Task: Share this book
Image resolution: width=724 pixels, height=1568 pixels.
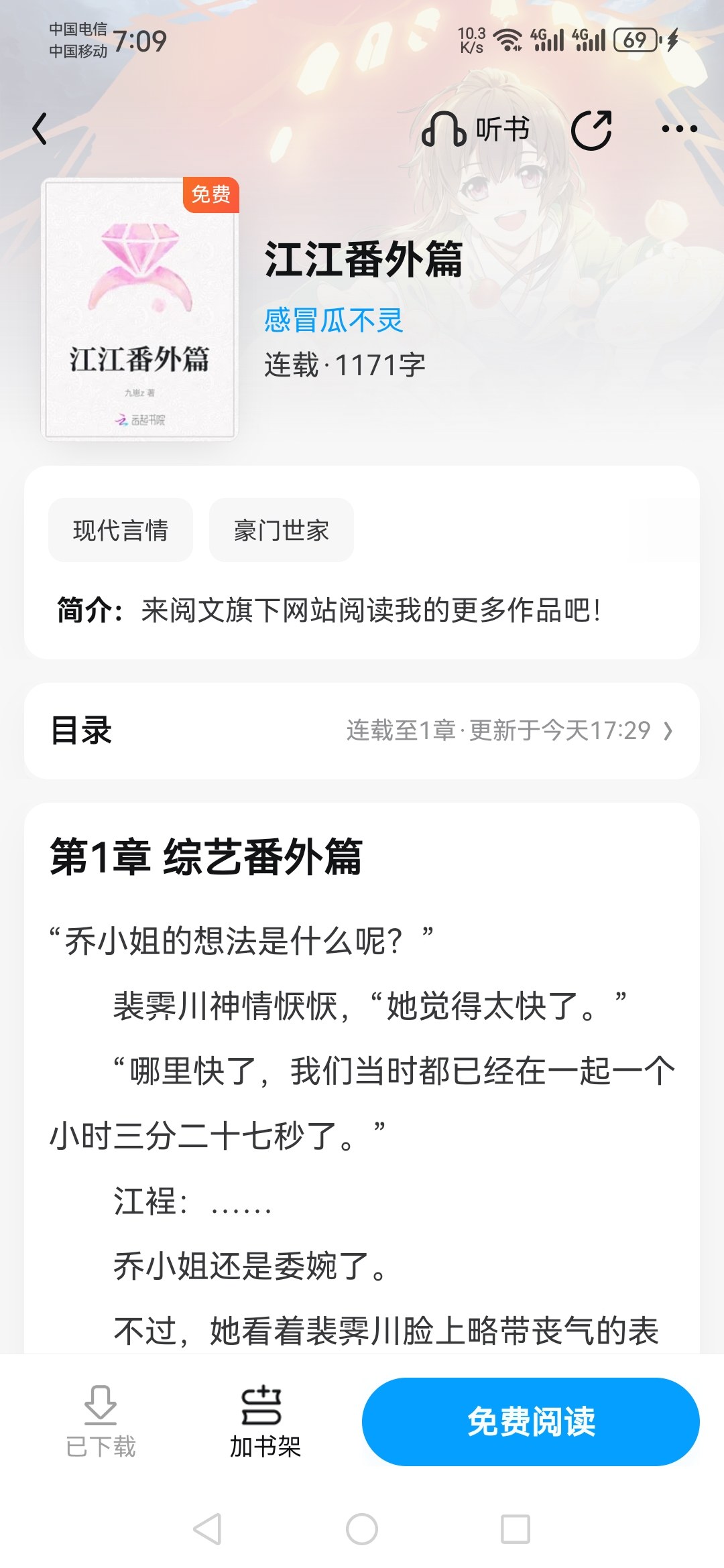Action: [591, 129]
